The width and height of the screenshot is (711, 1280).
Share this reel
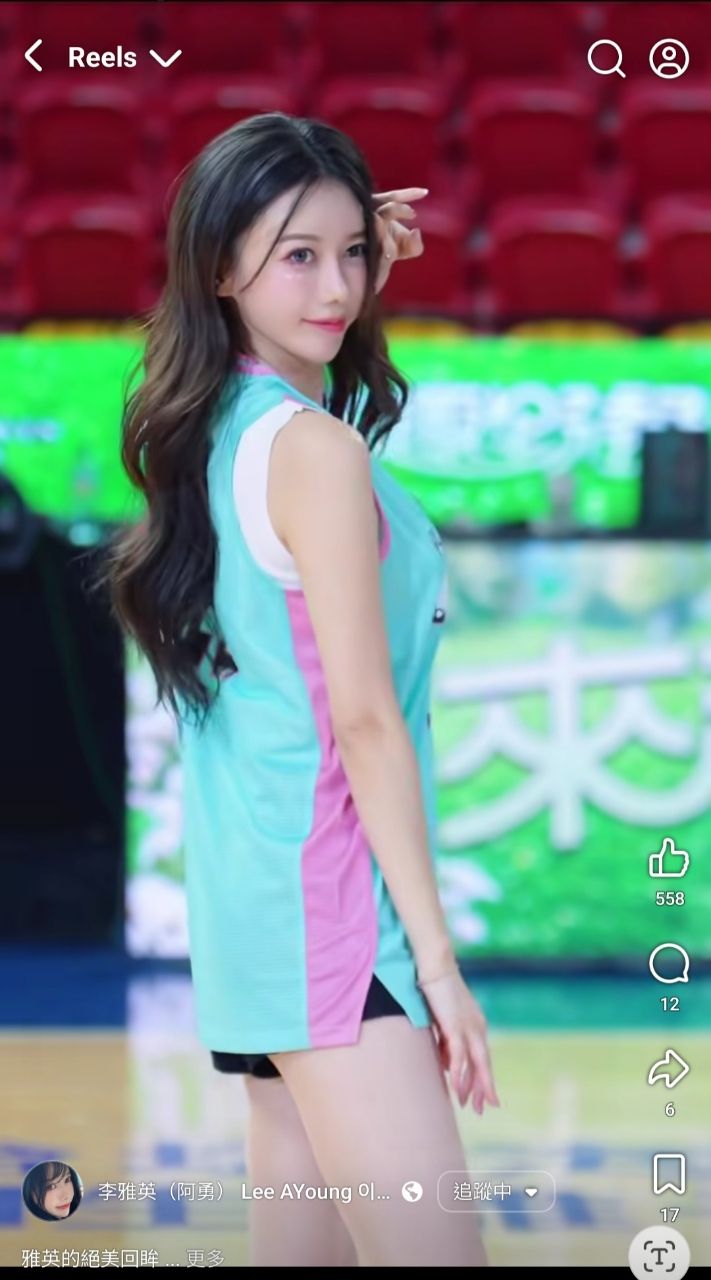[x=669, y=1070]
